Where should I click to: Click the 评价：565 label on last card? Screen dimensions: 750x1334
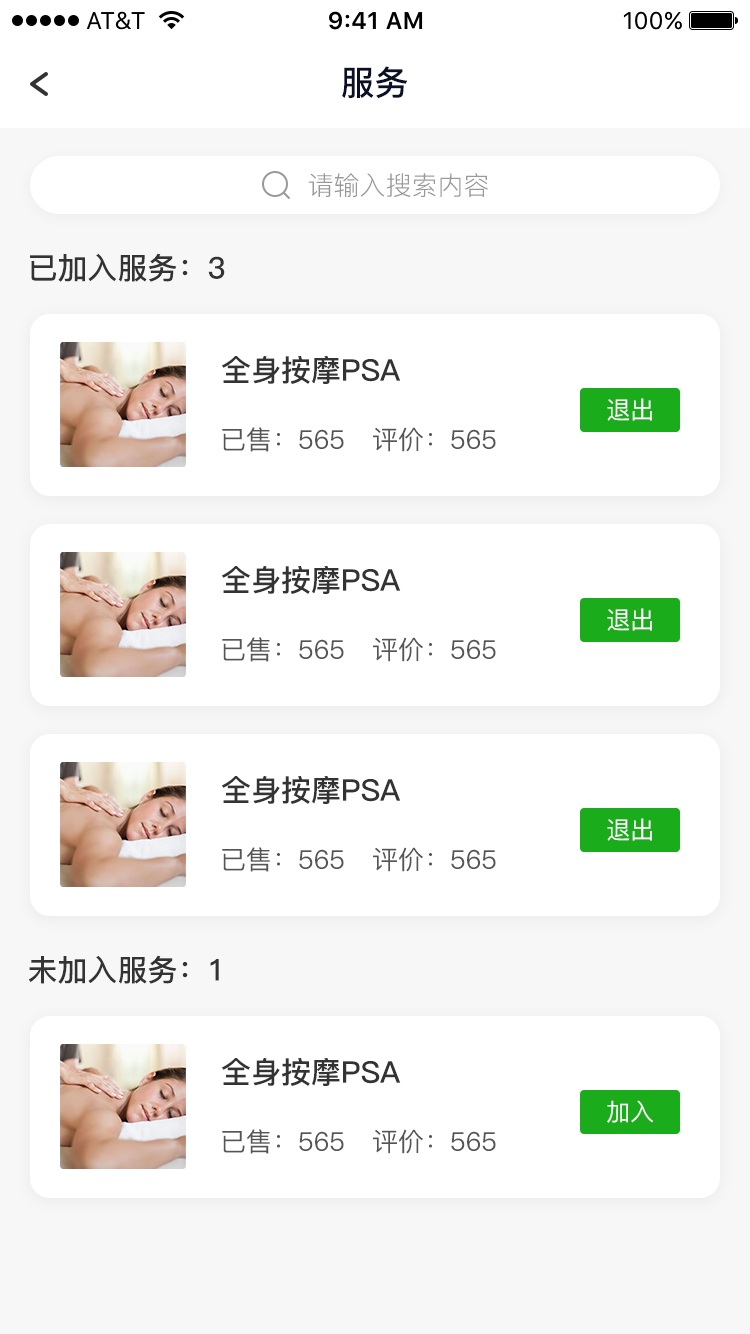pyautogui.click(x=435, y=1142)
